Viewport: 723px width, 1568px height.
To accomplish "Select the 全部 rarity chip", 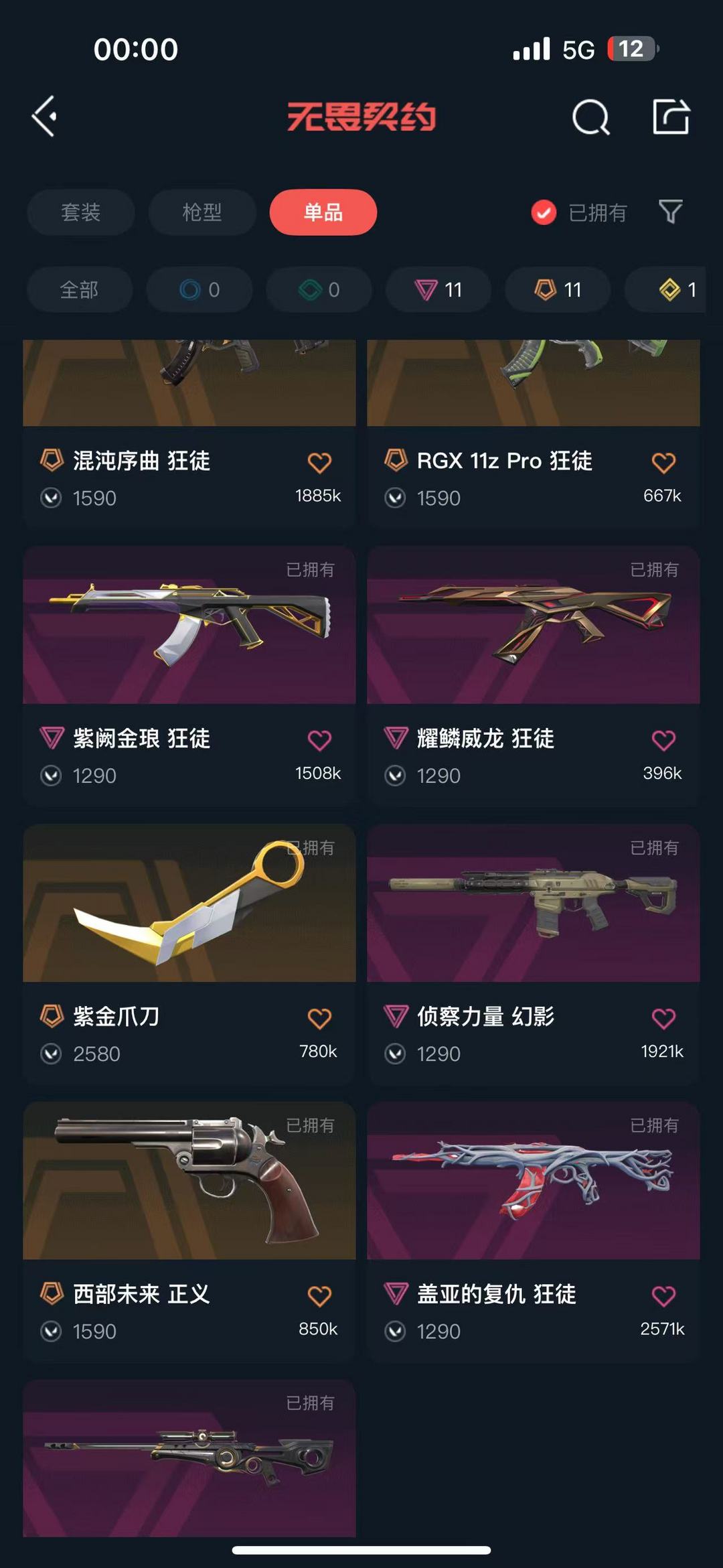I will coord(80,289).
